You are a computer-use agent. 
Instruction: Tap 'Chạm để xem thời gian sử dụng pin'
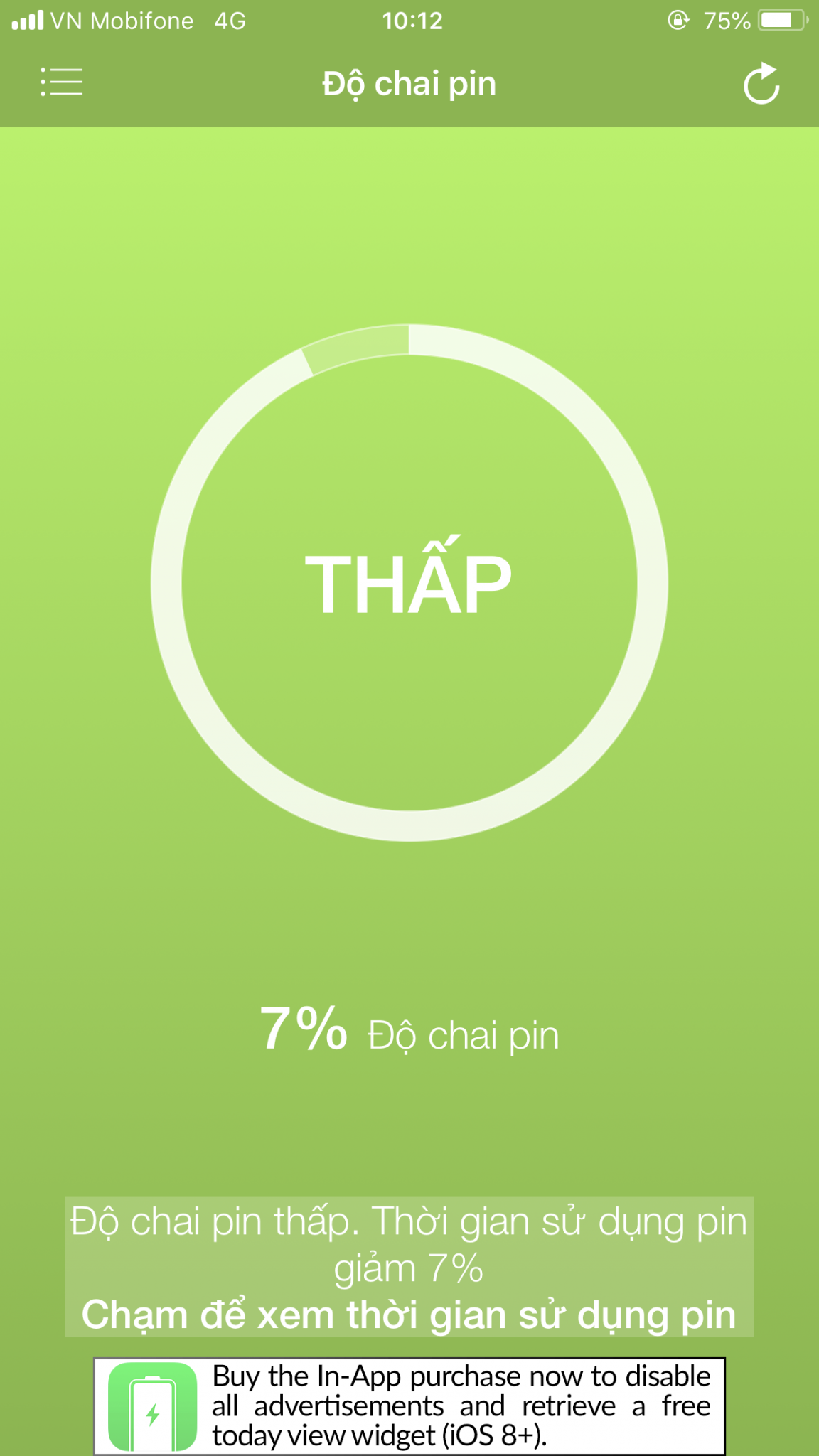409,1315
